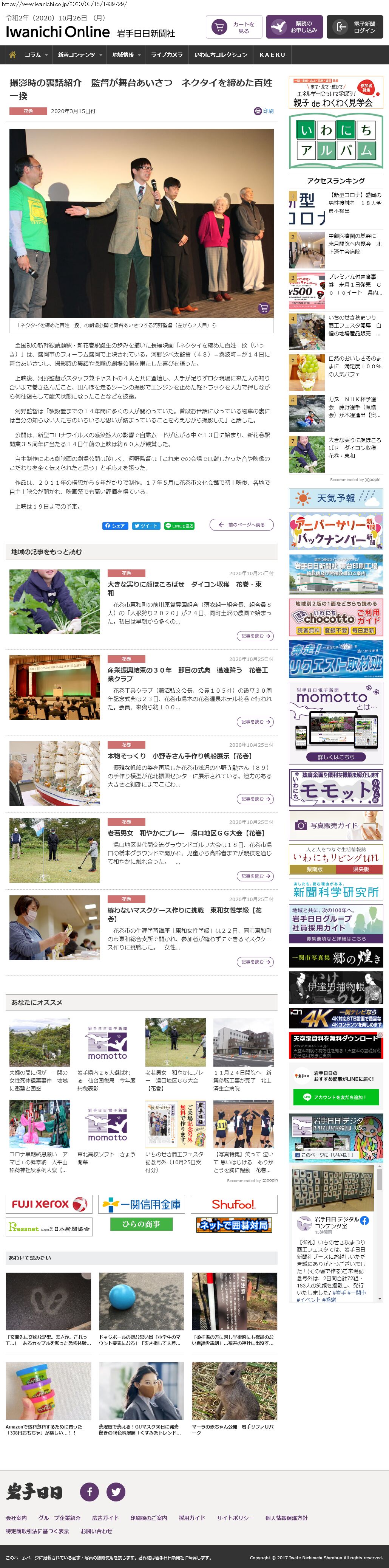Open the home icon in navigation bar
389x1568 pixels.
pyautogui.click(x=12, y=55)
